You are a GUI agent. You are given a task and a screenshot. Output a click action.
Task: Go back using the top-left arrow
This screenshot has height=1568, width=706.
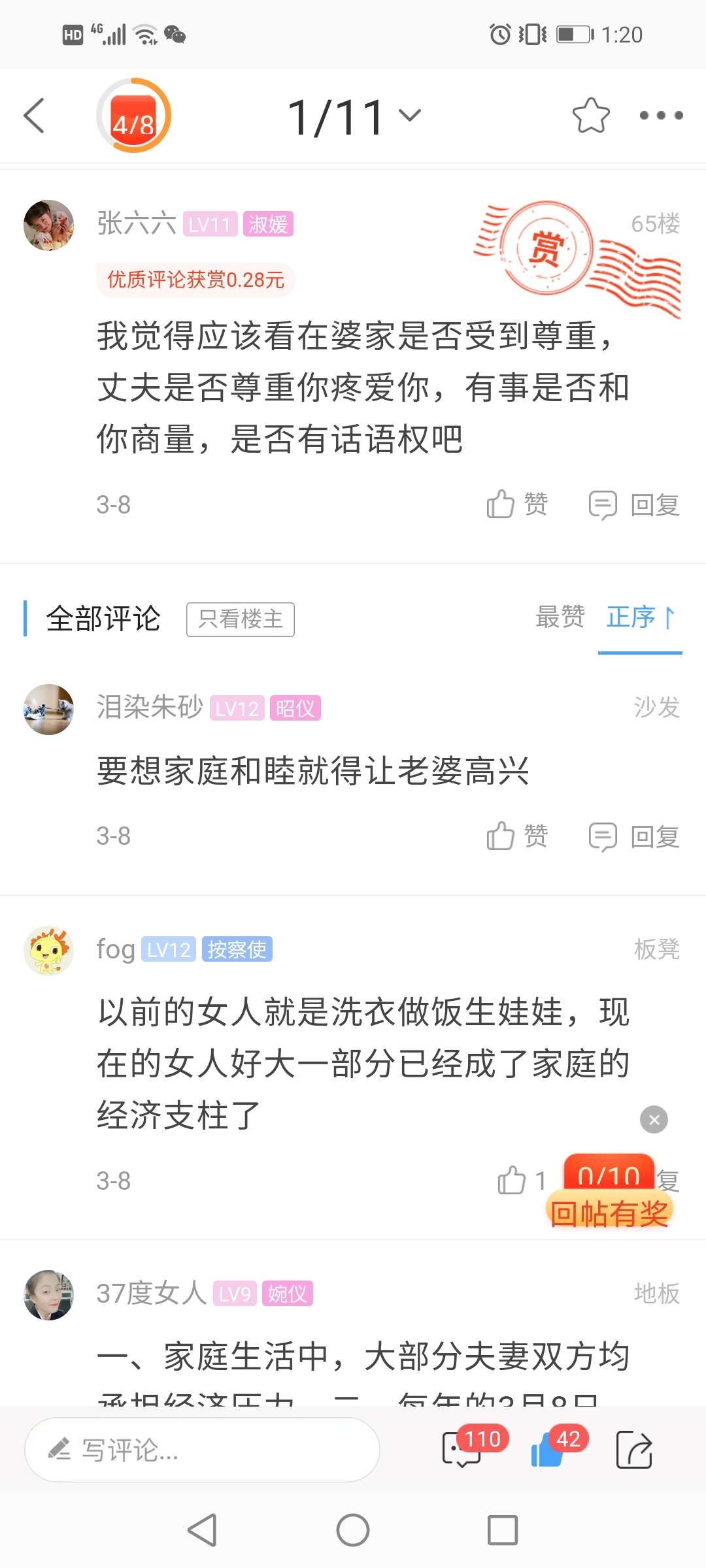(x=34, y=116)
